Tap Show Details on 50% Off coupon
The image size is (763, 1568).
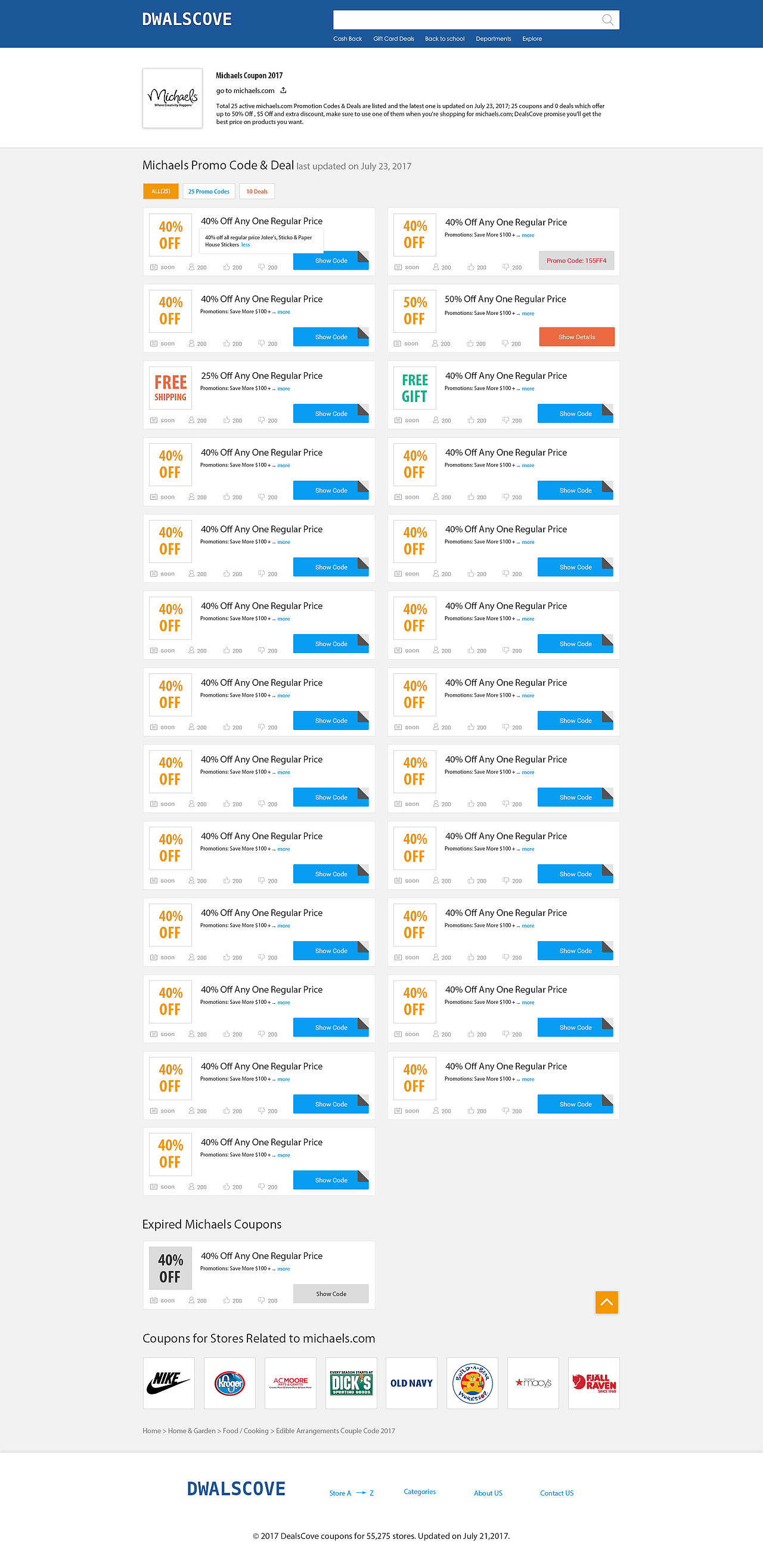point(577,336)
